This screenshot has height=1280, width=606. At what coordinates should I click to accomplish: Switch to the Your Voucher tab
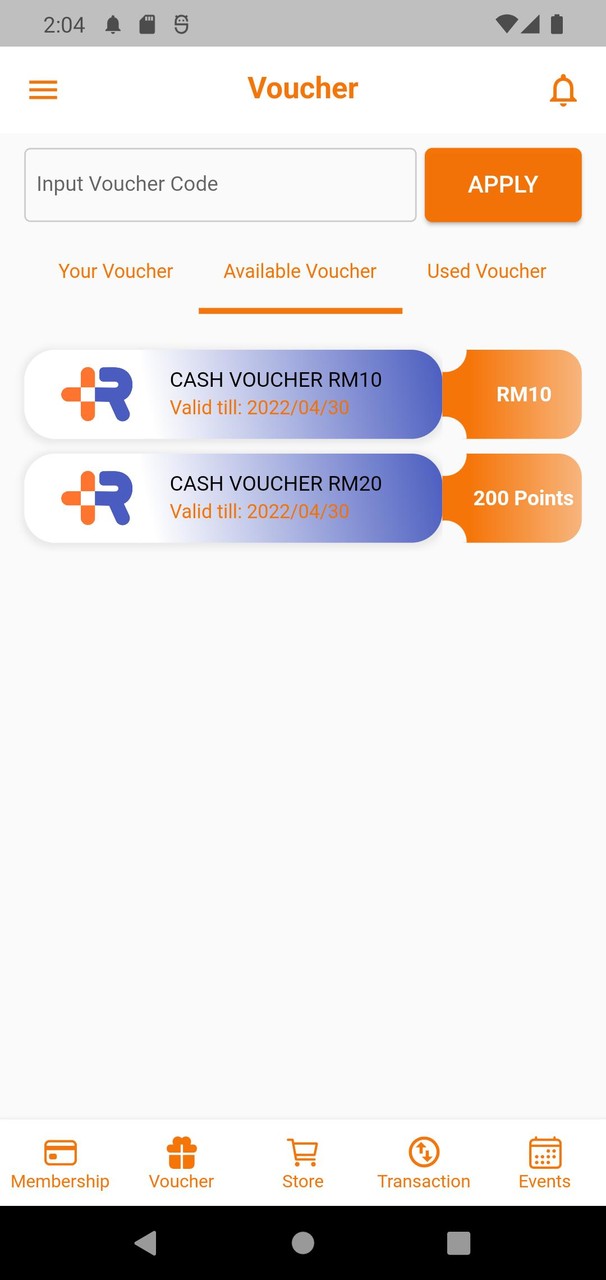click(x=116, y=271)
